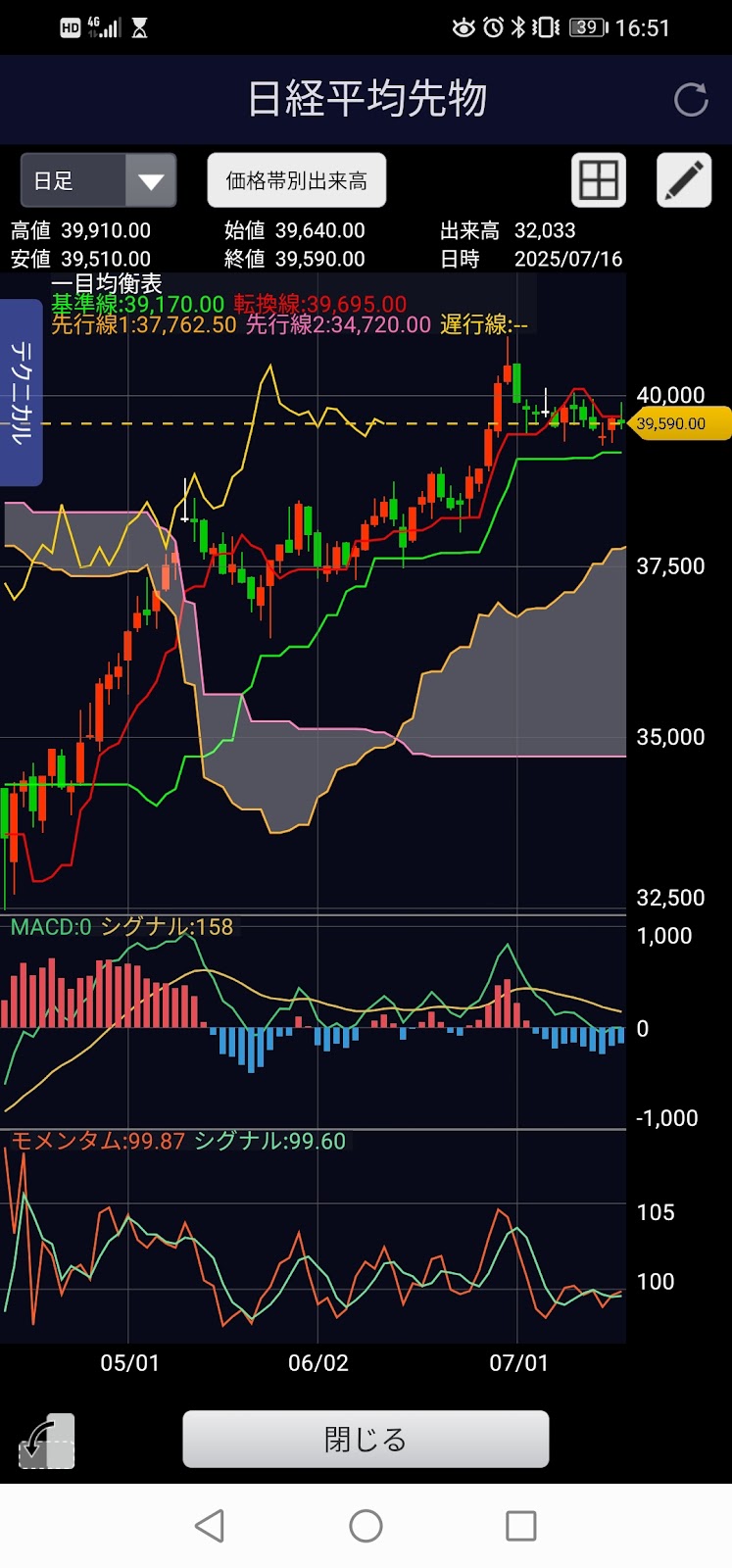Go back with the system back button
Image resolution: width=732 pixels, height=1568 pixels.
point(210,1525)
